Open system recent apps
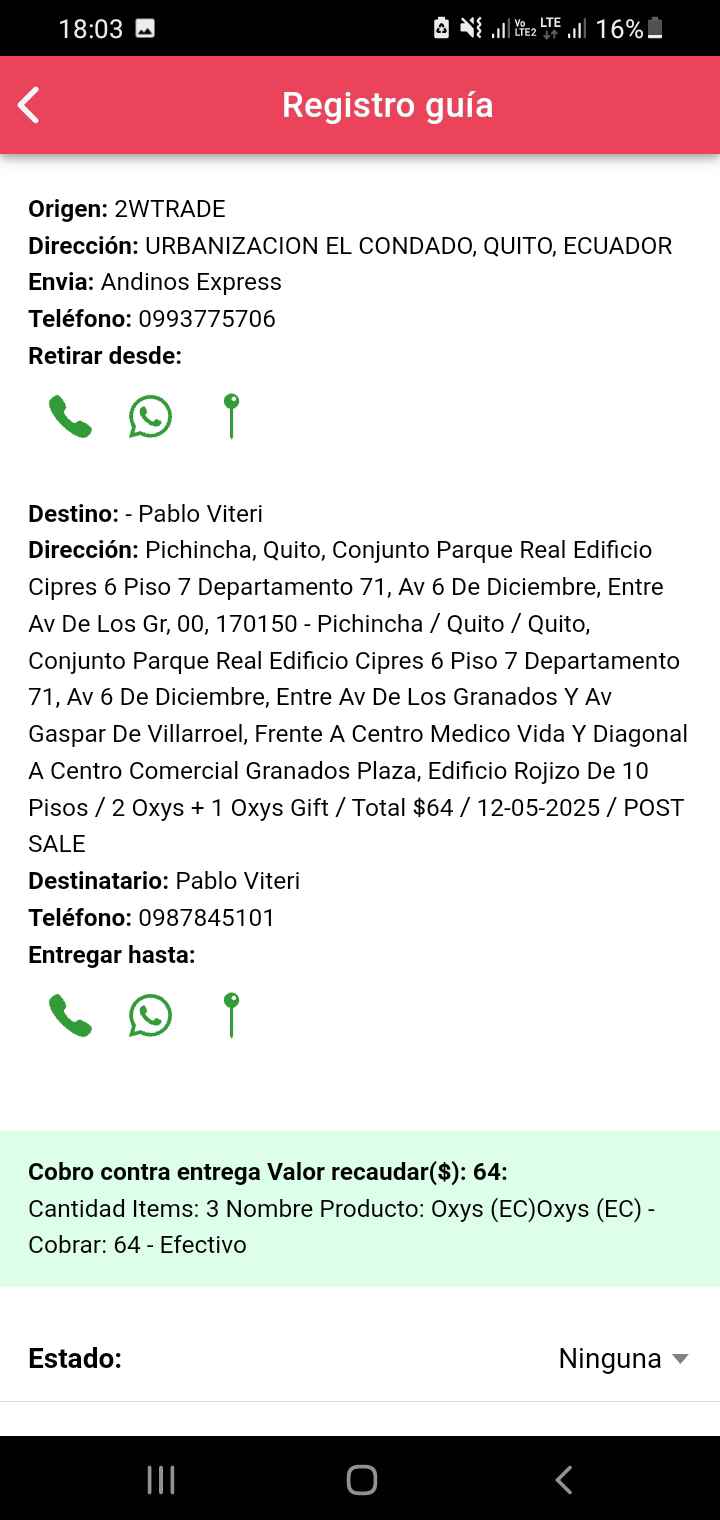720x1520 pixels. tap(160, 1480)
